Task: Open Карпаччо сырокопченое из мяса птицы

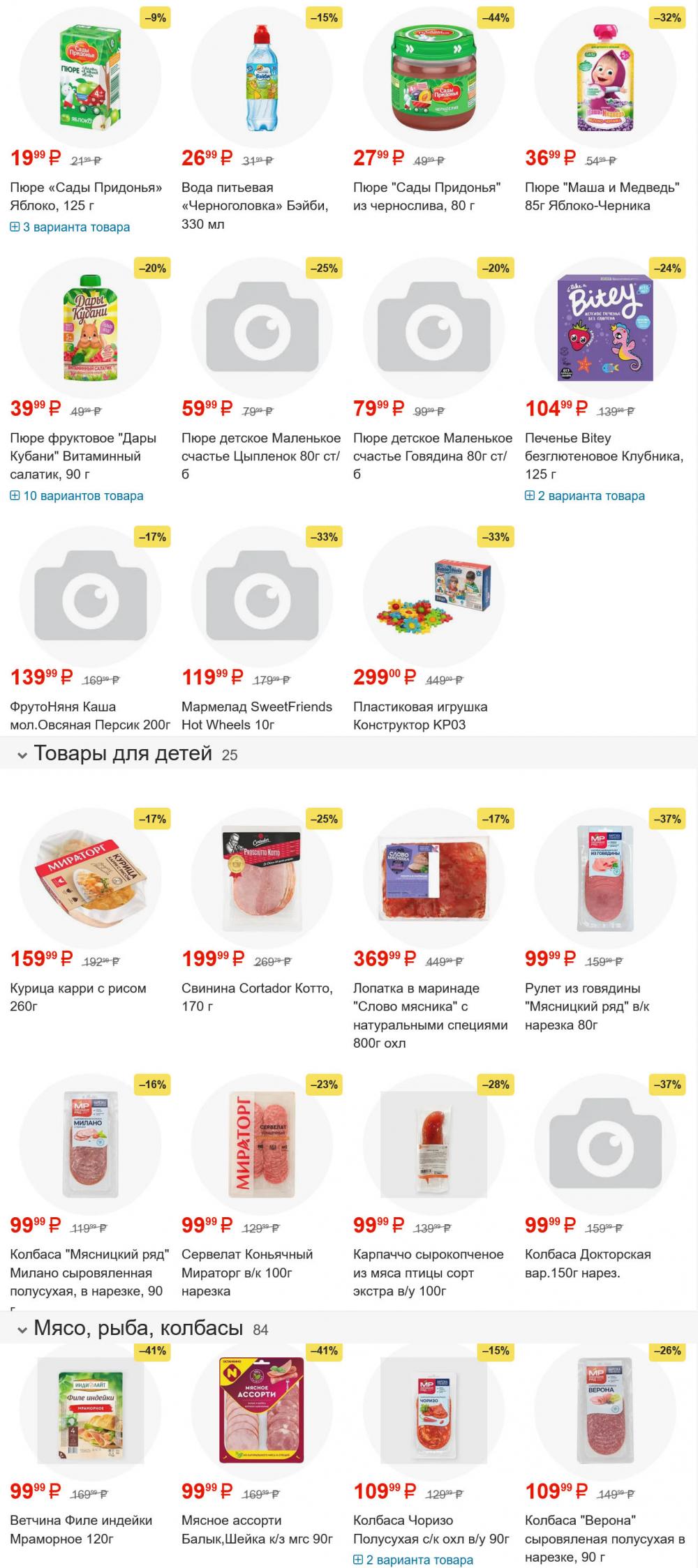Action: pyautogui.click(x=428, y=1272)
